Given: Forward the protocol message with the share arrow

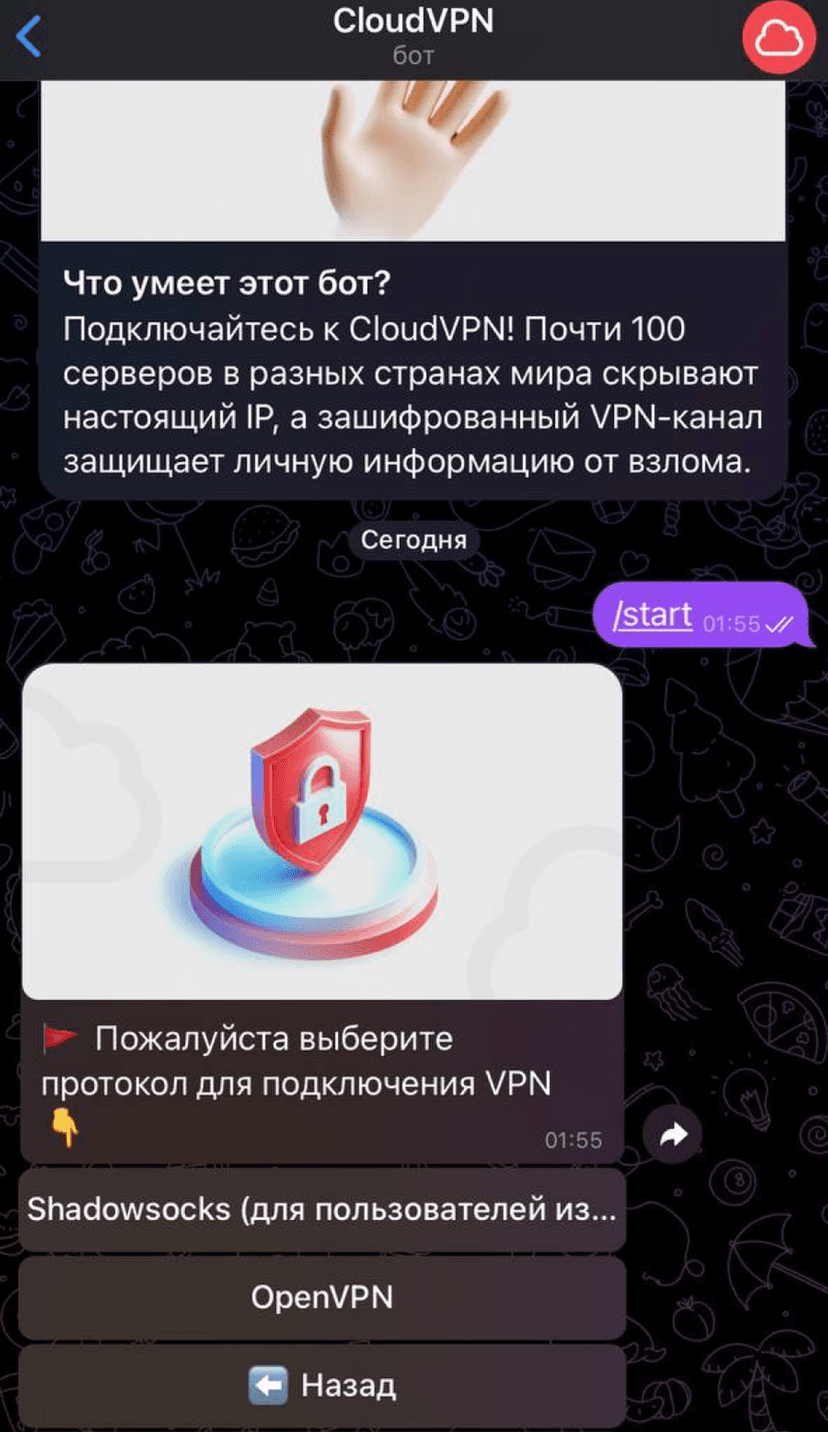Looking at the screenshot, I should pyautogui.click(x=674, y=1134).
